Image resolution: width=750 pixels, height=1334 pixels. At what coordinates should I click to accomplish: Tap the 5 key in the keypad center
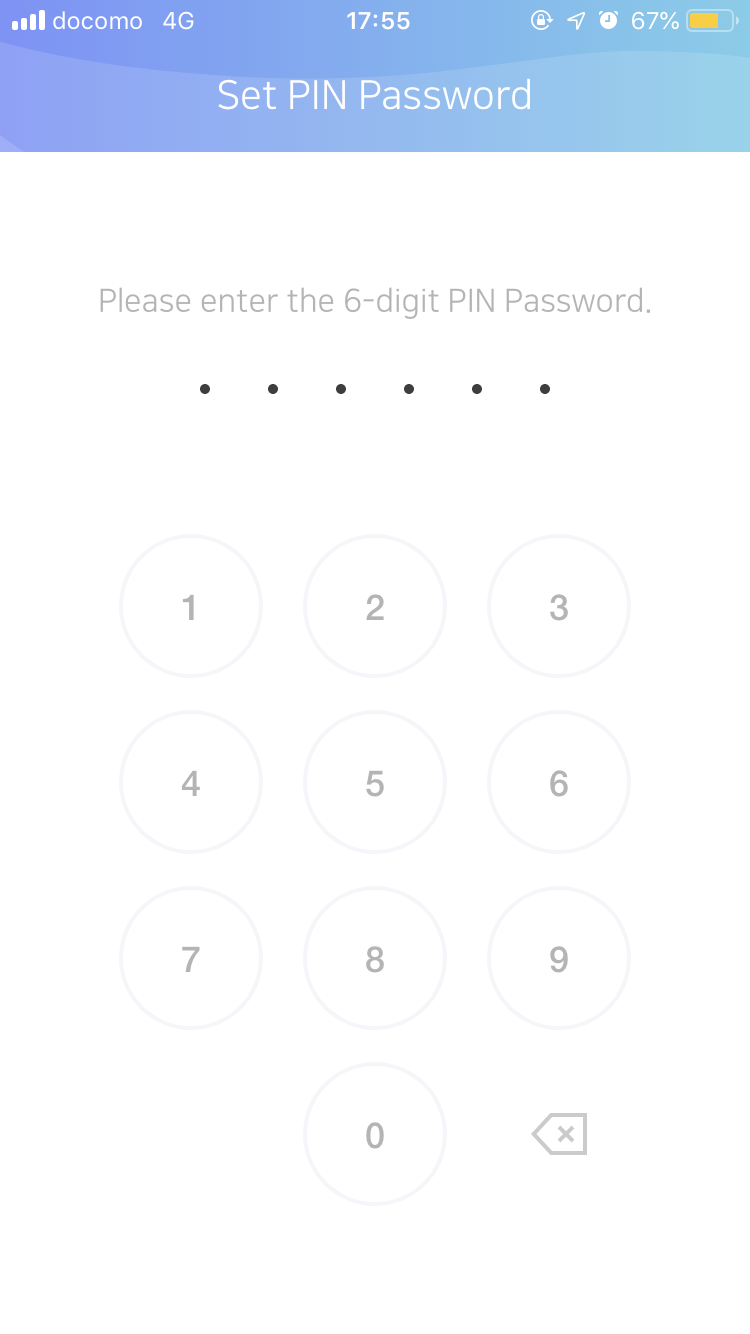(x=375, y=782)
